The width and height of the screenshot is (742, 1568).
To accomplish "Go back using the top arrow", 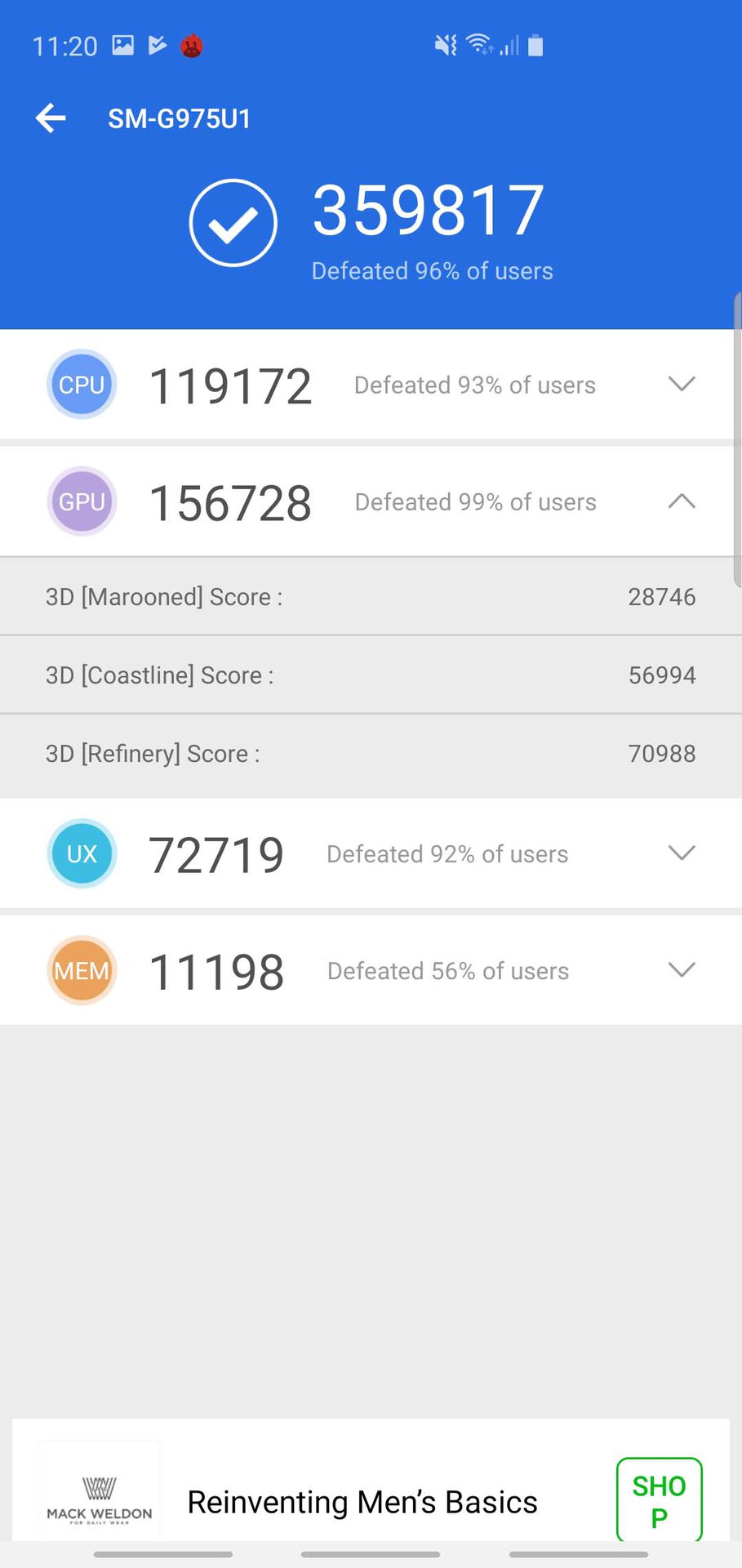I will click(51, 118).
